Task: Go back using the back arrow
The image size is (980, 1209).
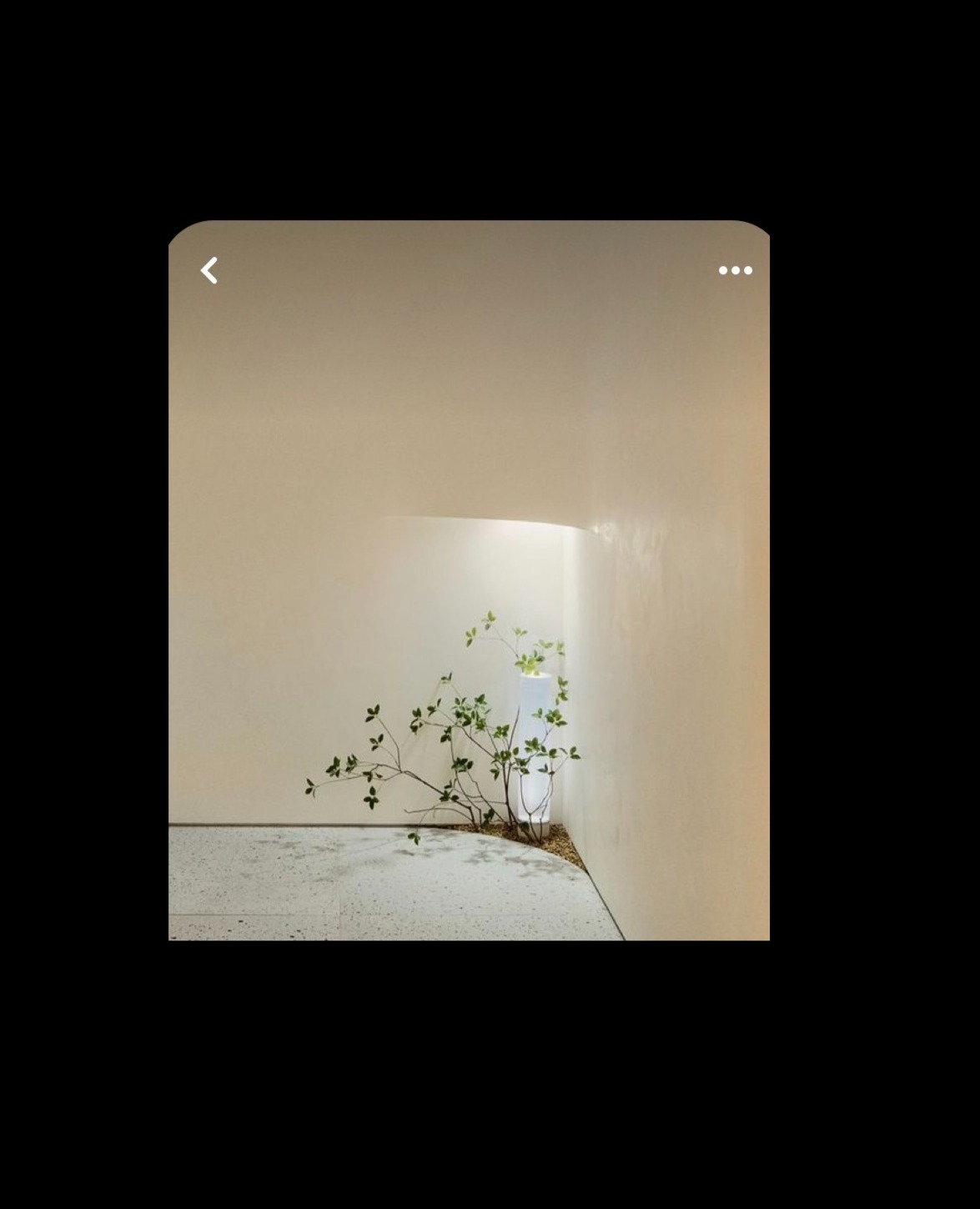Action: pyautogui.click(x=209, y=270)
